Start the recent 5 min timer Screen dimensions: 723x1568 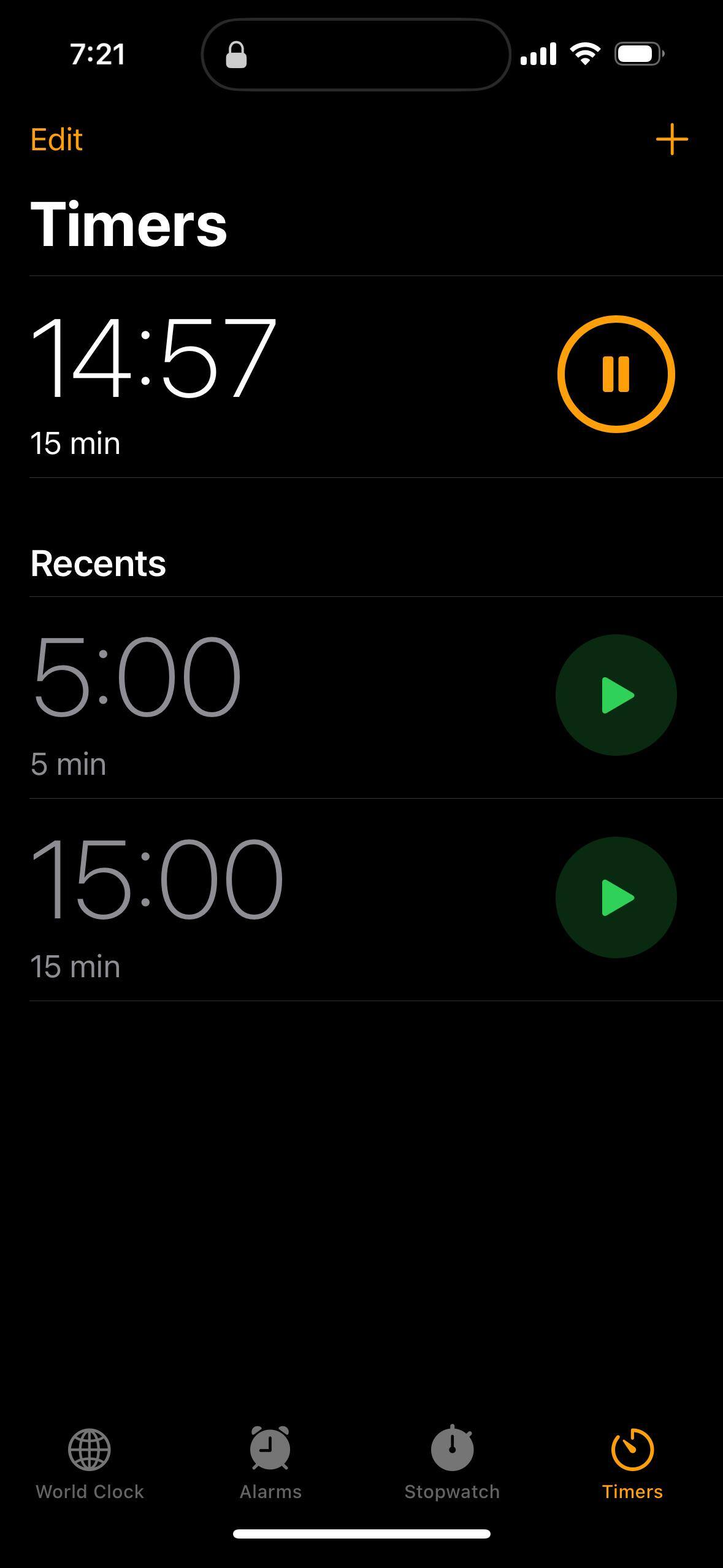click(x=616, y=695)
